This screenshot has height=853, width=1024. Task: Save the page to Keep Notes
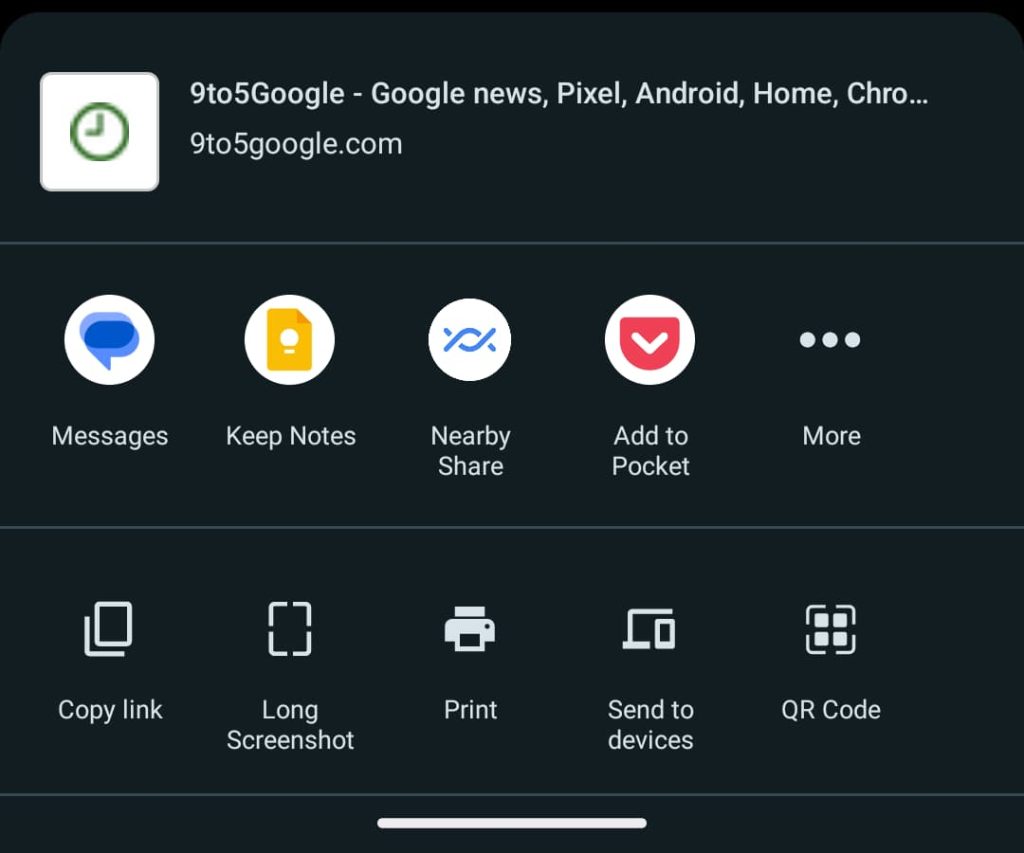tap(290, 340)
